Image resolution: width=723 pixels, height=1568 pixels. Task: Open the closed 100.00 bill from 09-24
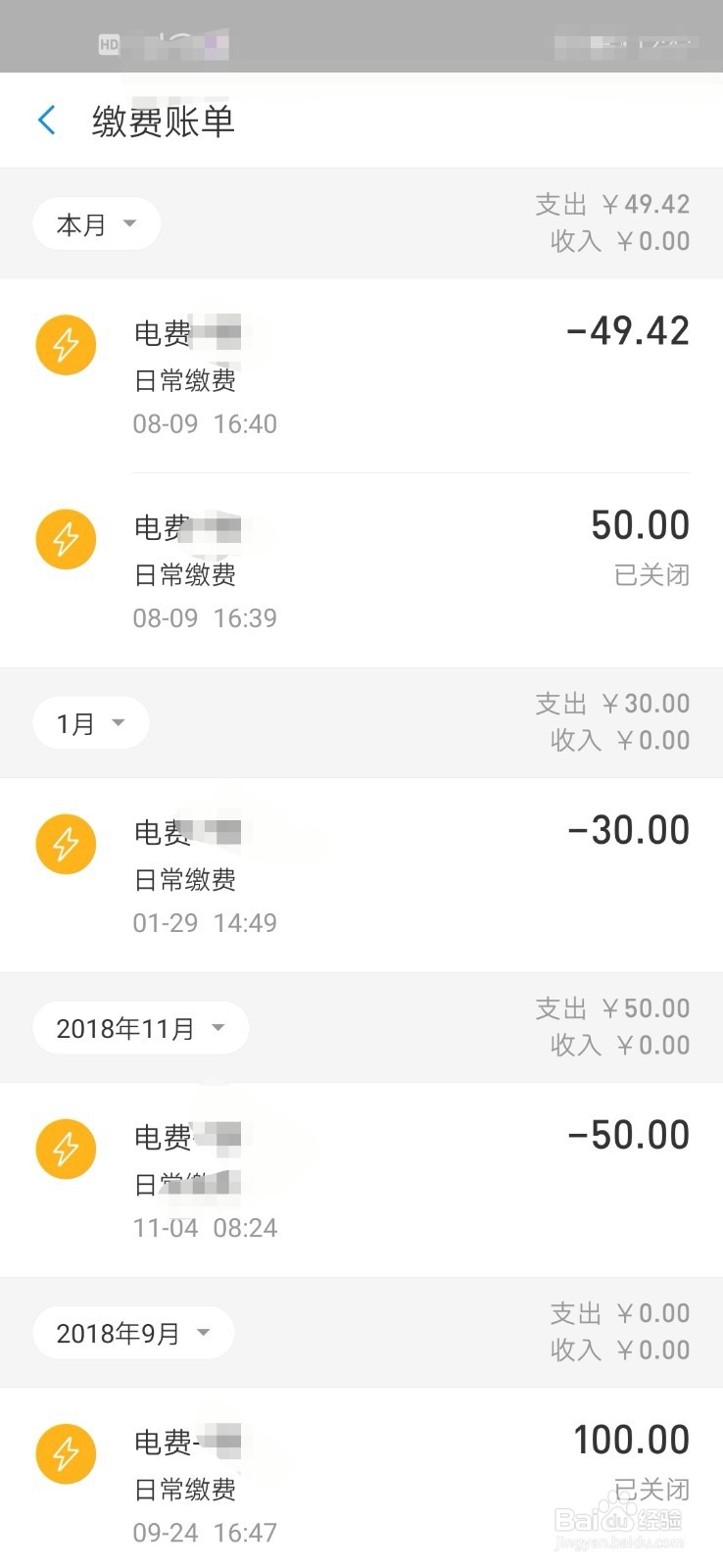click(361, 1482)
